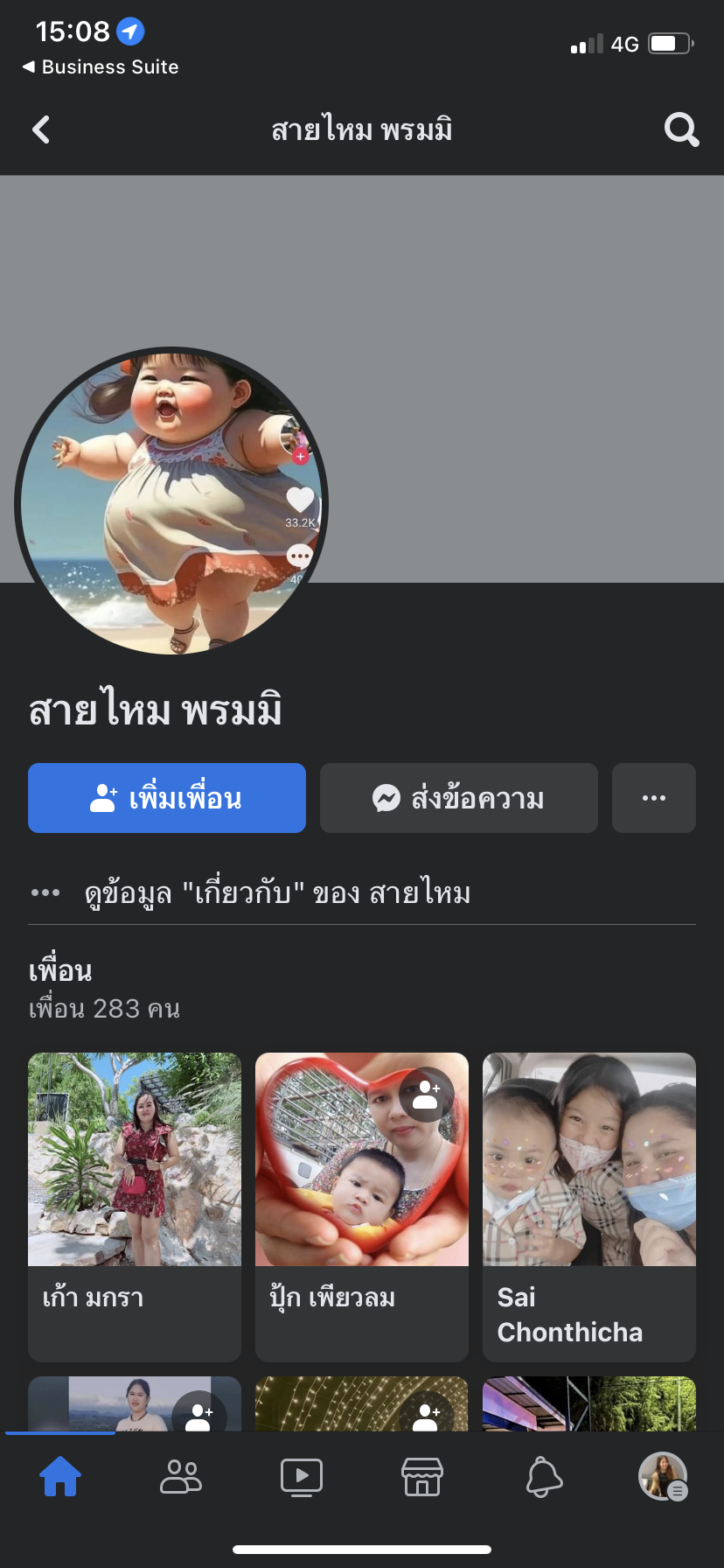The height and width of the screenshot is (1568, 724).
Task: Open the three-dot more options button
Action: coord(654,798)
